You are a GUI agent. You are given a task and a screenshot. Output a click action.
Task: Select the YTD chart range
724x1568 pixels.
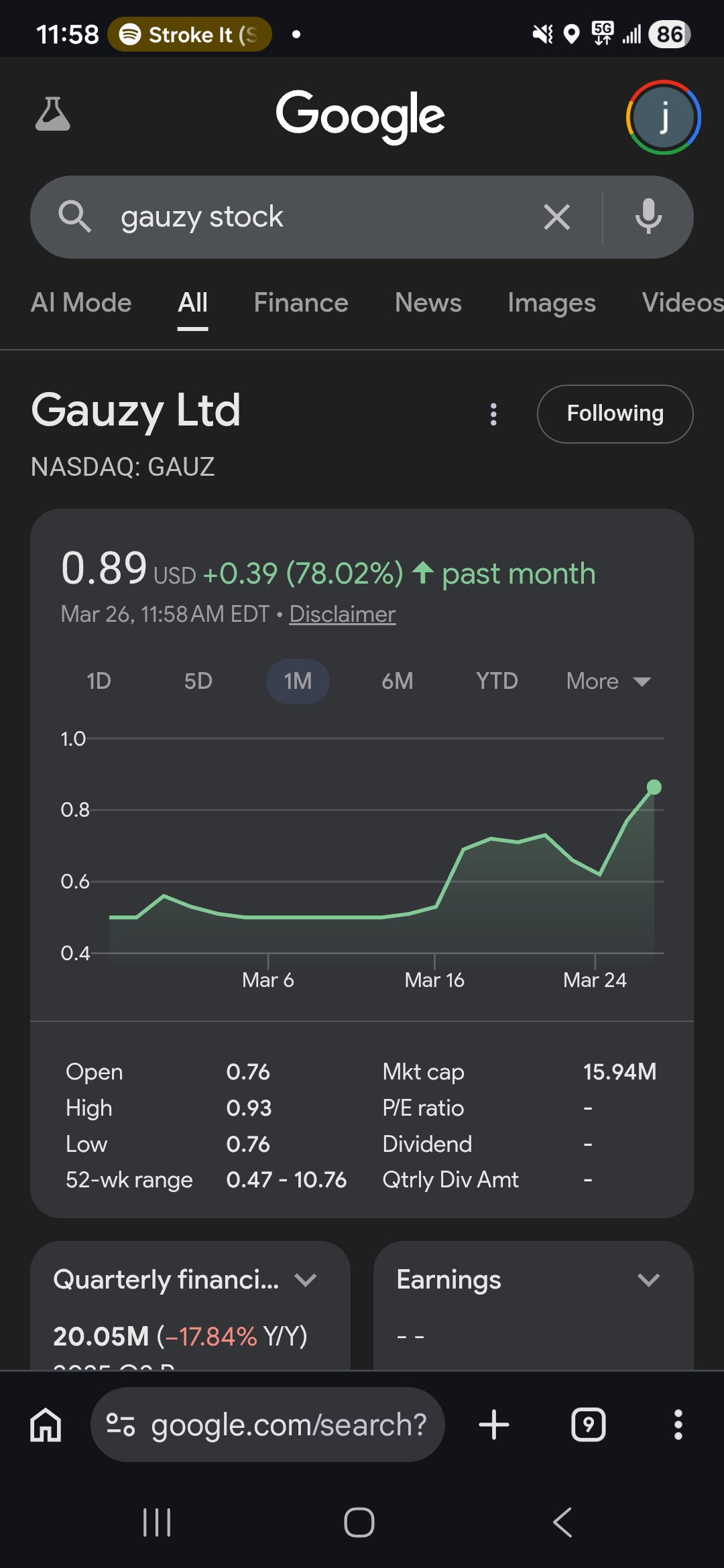[x=497, y=681]
